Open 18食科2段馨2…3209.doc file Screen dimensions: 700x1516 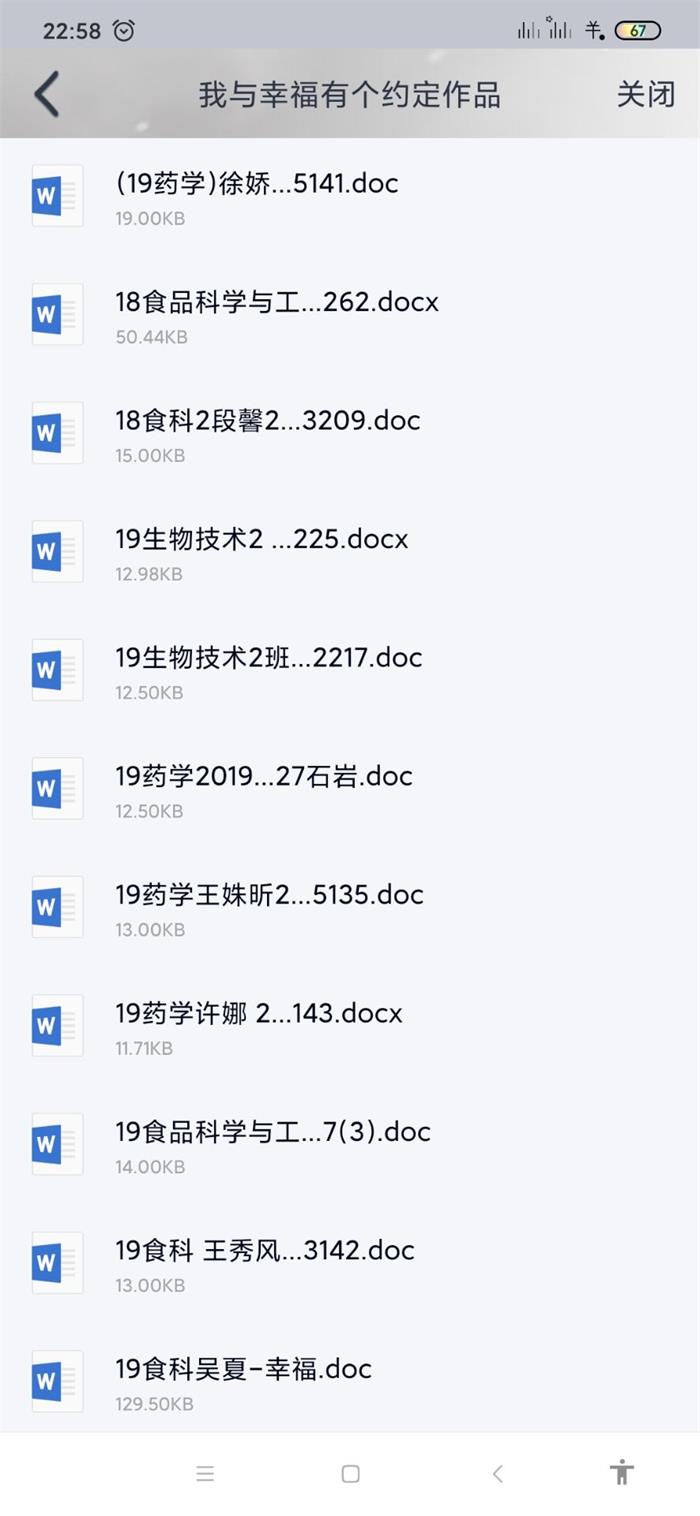[268, 433]
